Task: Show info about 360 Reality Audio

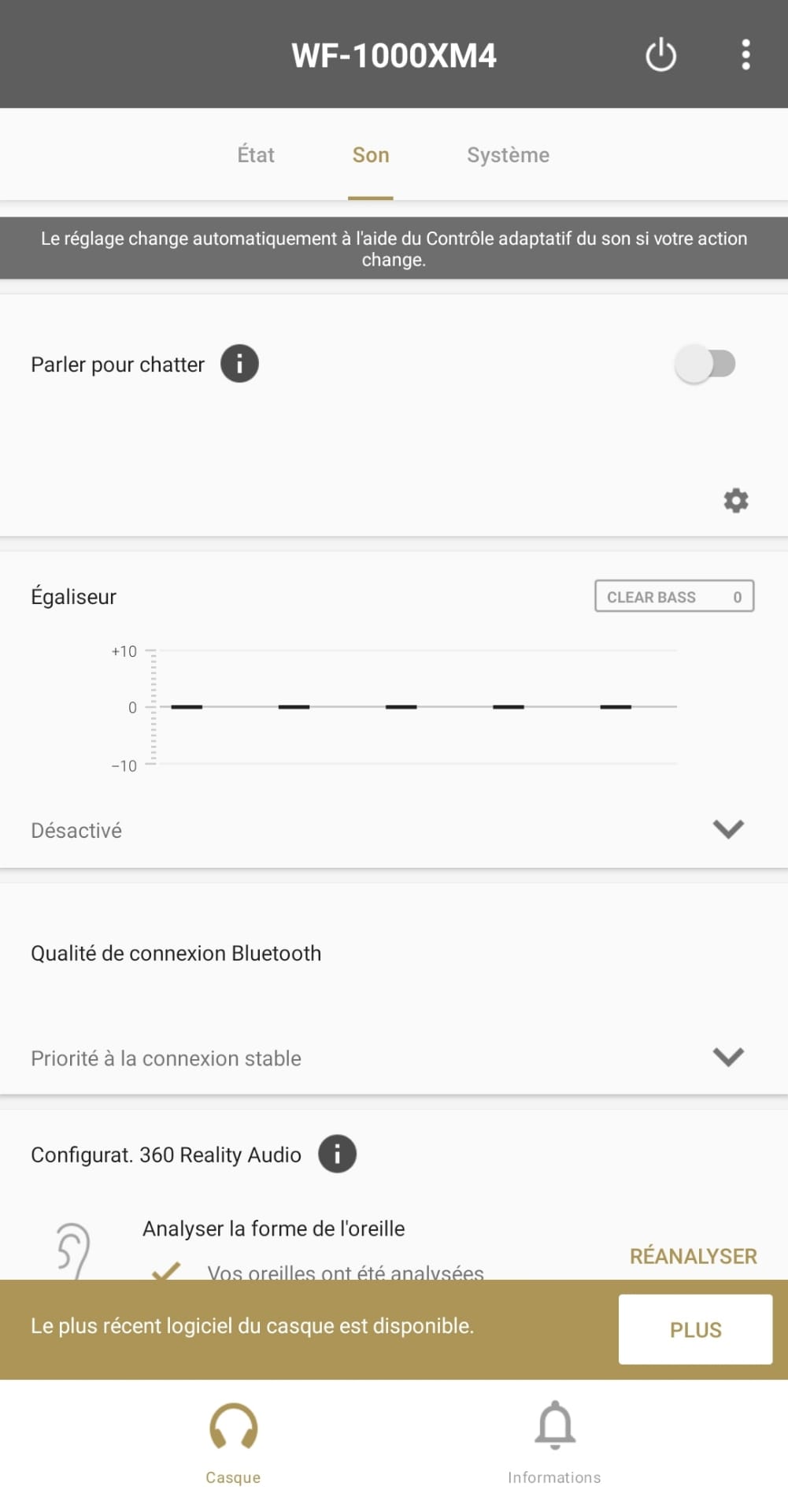Action: [x=337, y=1154]
